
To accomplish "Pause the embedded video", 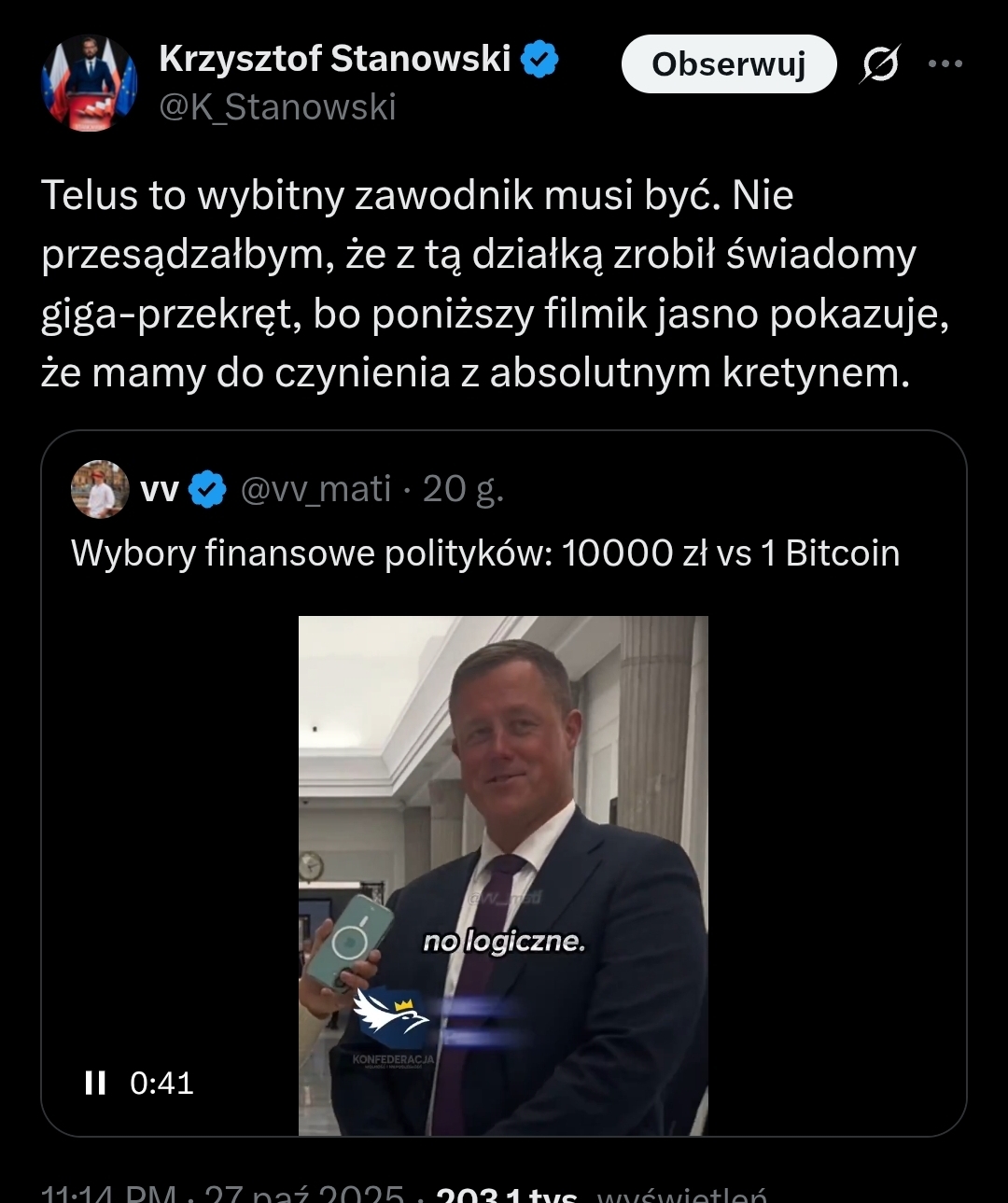I will pos(95,1083).
